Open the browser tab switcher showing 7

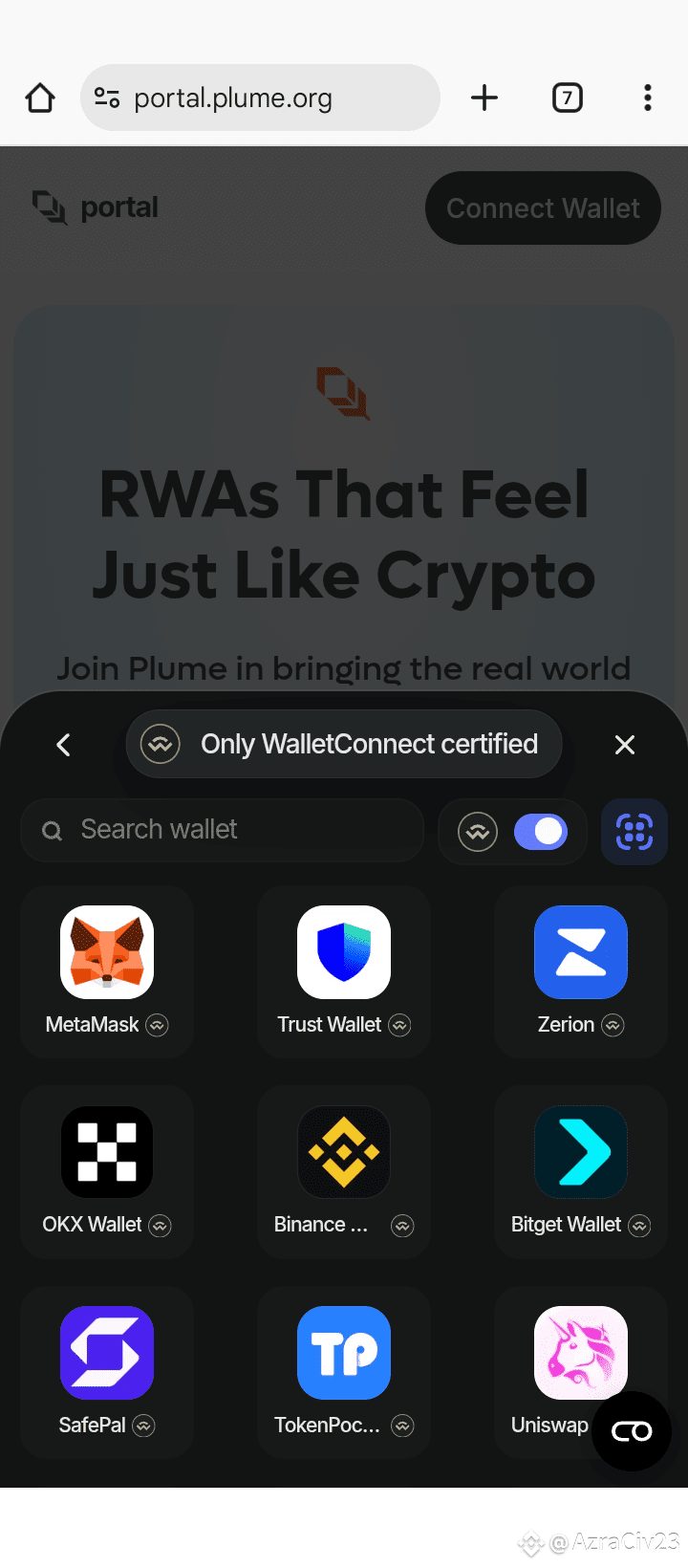pyautogui.click(x=568, y=98)
